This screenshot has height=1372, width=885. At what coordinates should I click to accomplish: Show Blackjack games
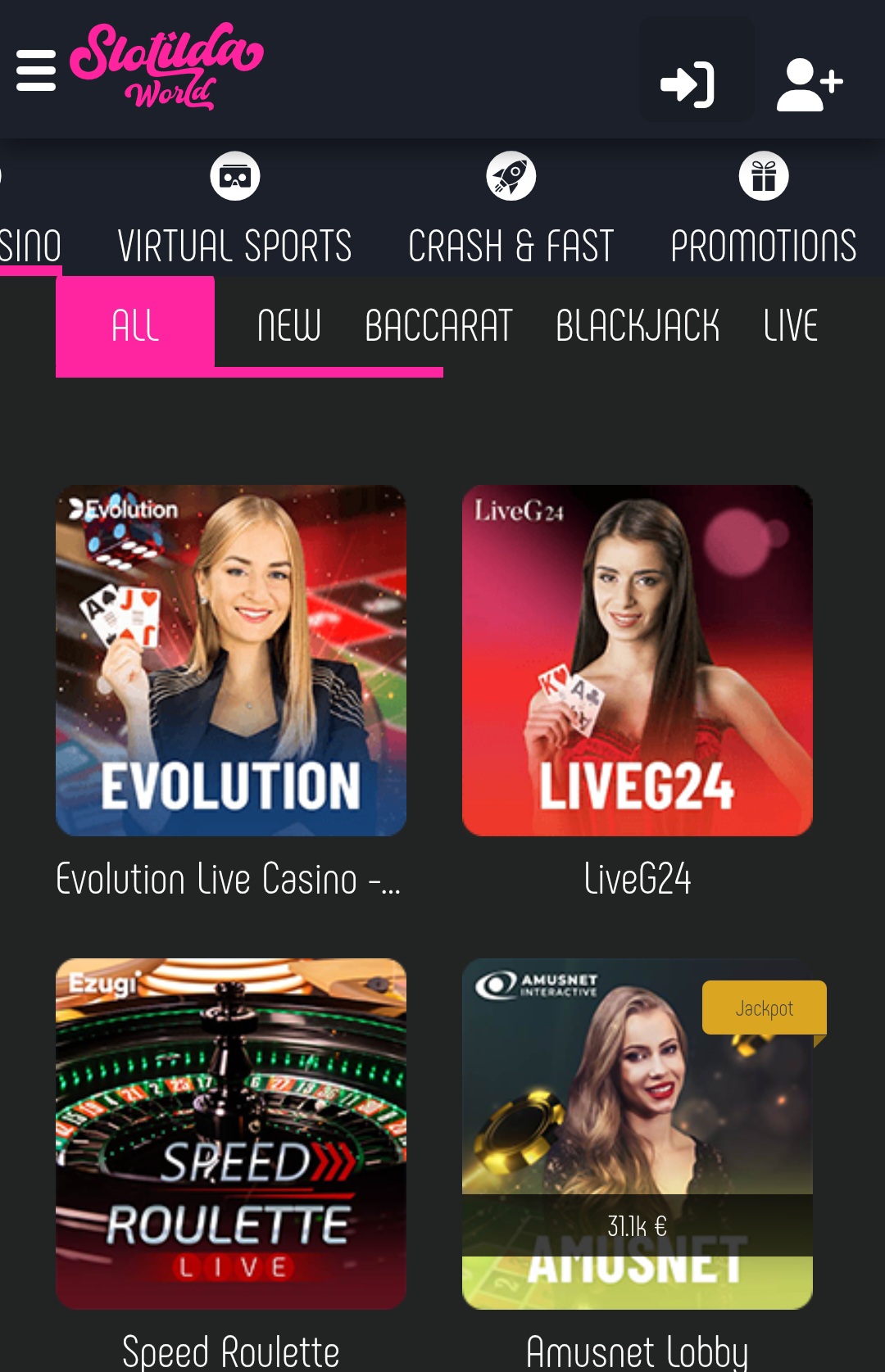638,325
